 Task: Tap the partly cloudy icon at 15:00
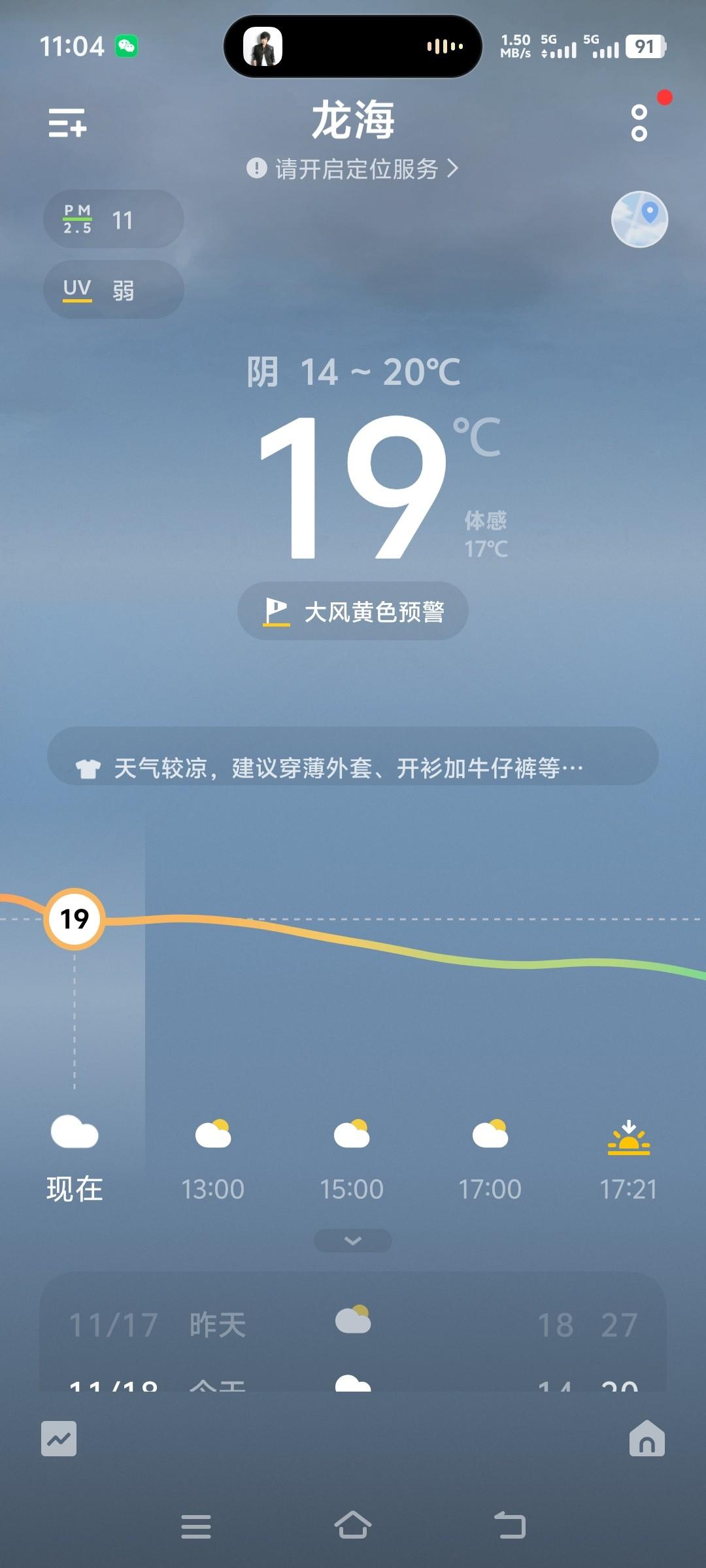[x=353, y=1135]
